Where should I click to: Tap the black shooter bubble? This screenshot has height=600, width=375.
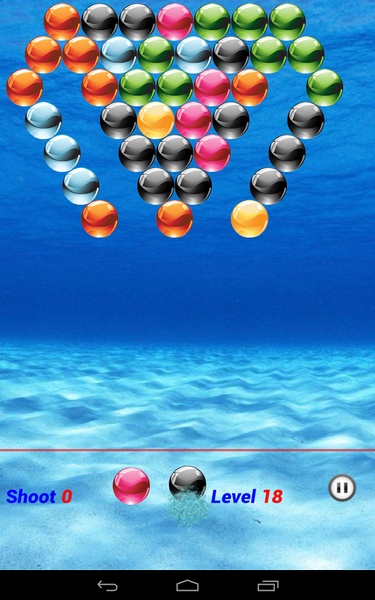pyautogui.click(x=188, y=484)
